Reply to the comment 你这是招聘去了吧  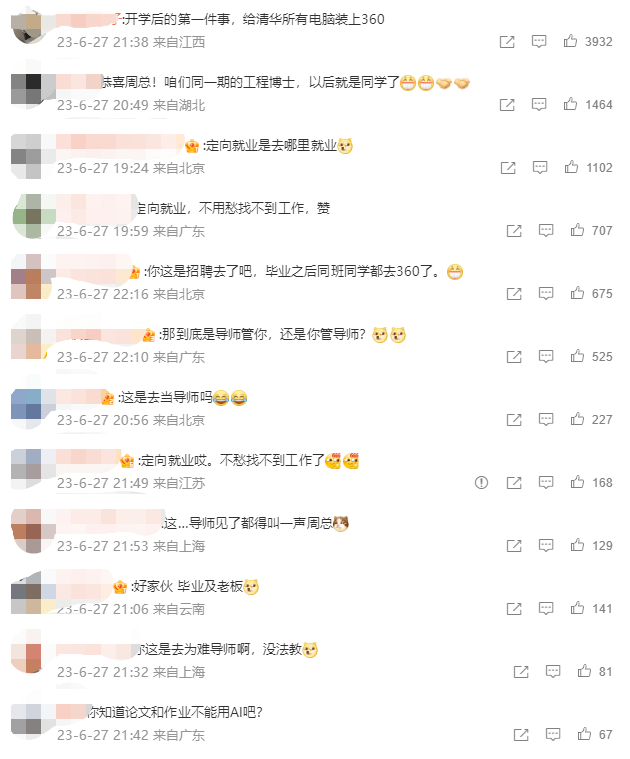point(546,294)
